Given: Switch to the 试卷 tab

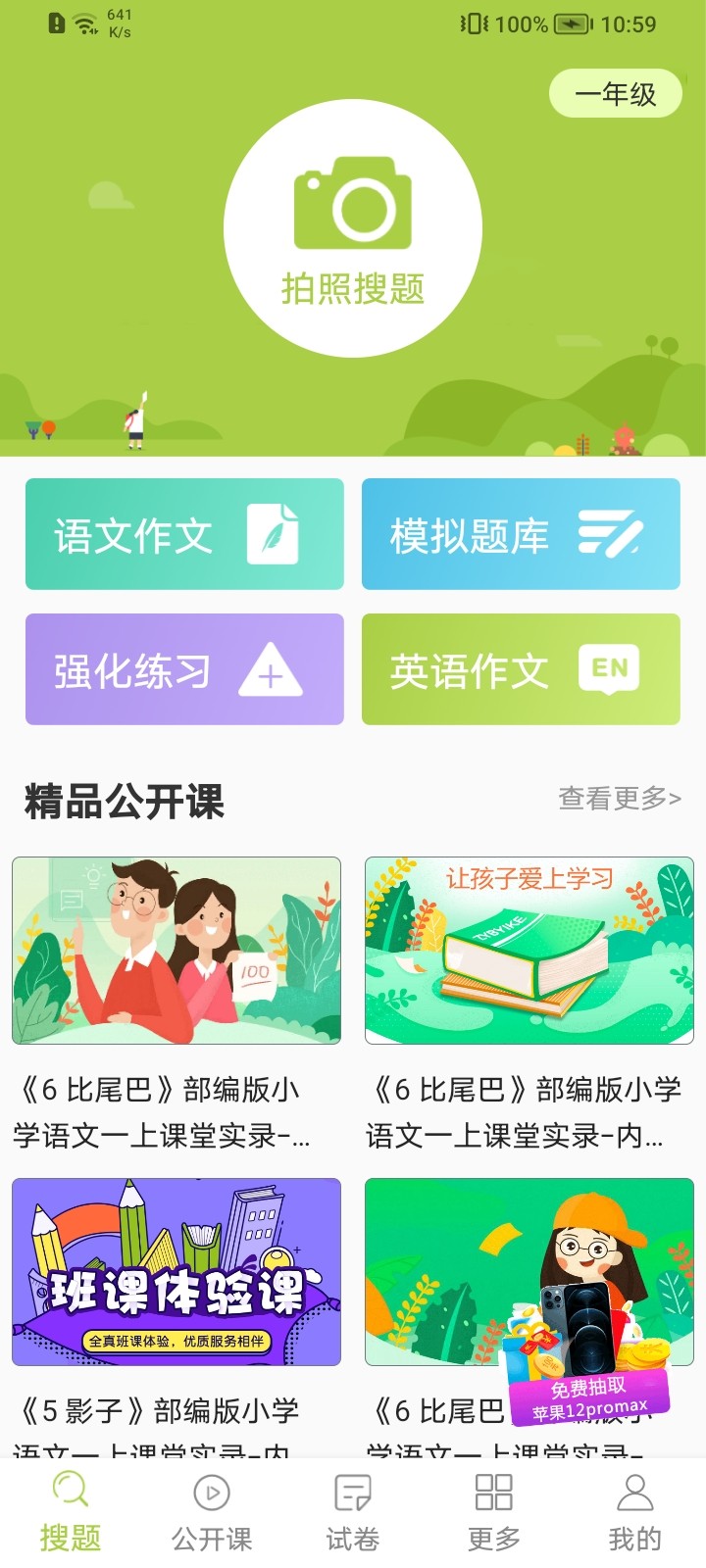Looking at the screenshot, I should (353, 1512).
